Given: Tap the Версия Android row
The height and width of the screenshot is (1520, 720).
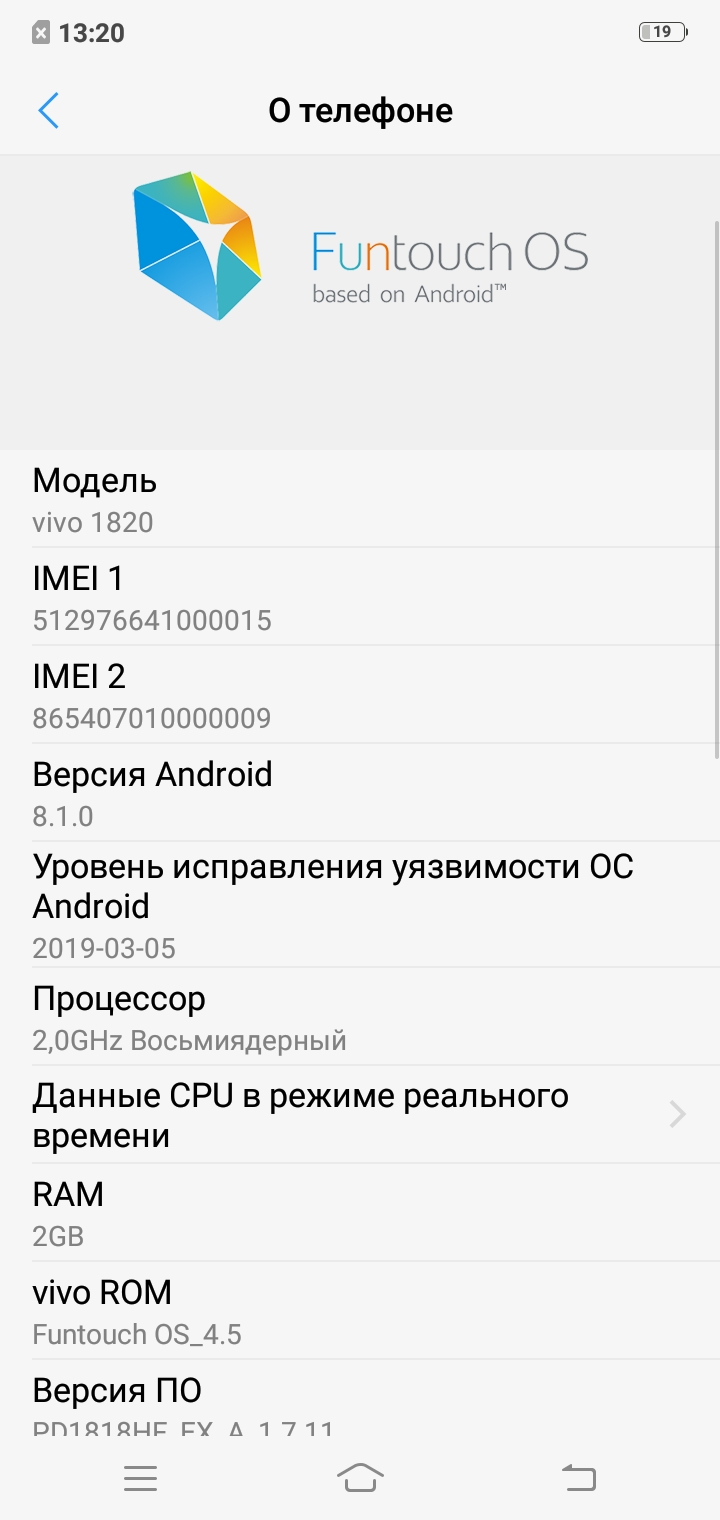Looking at the screenshot, I should pos(360,793).
